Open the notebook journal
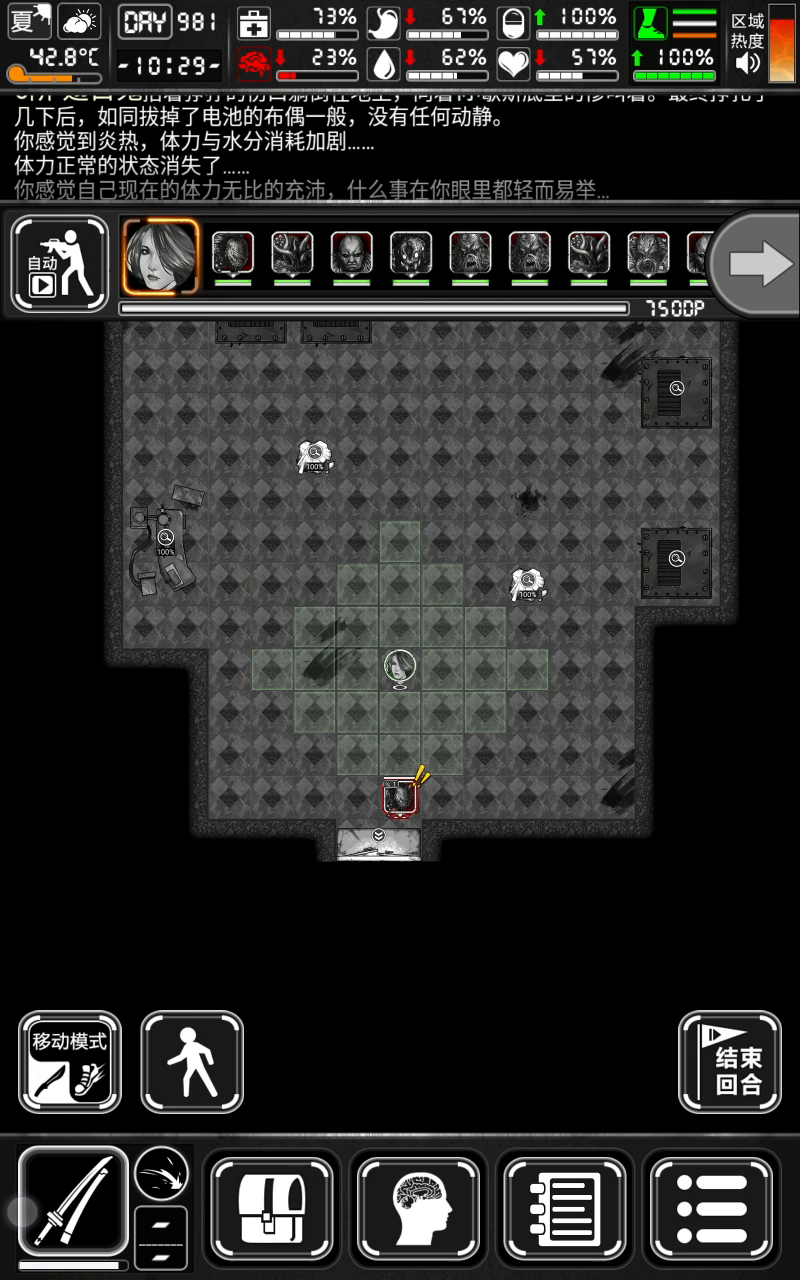This screenshot has height=1280, width=800. pos(565,1208)
